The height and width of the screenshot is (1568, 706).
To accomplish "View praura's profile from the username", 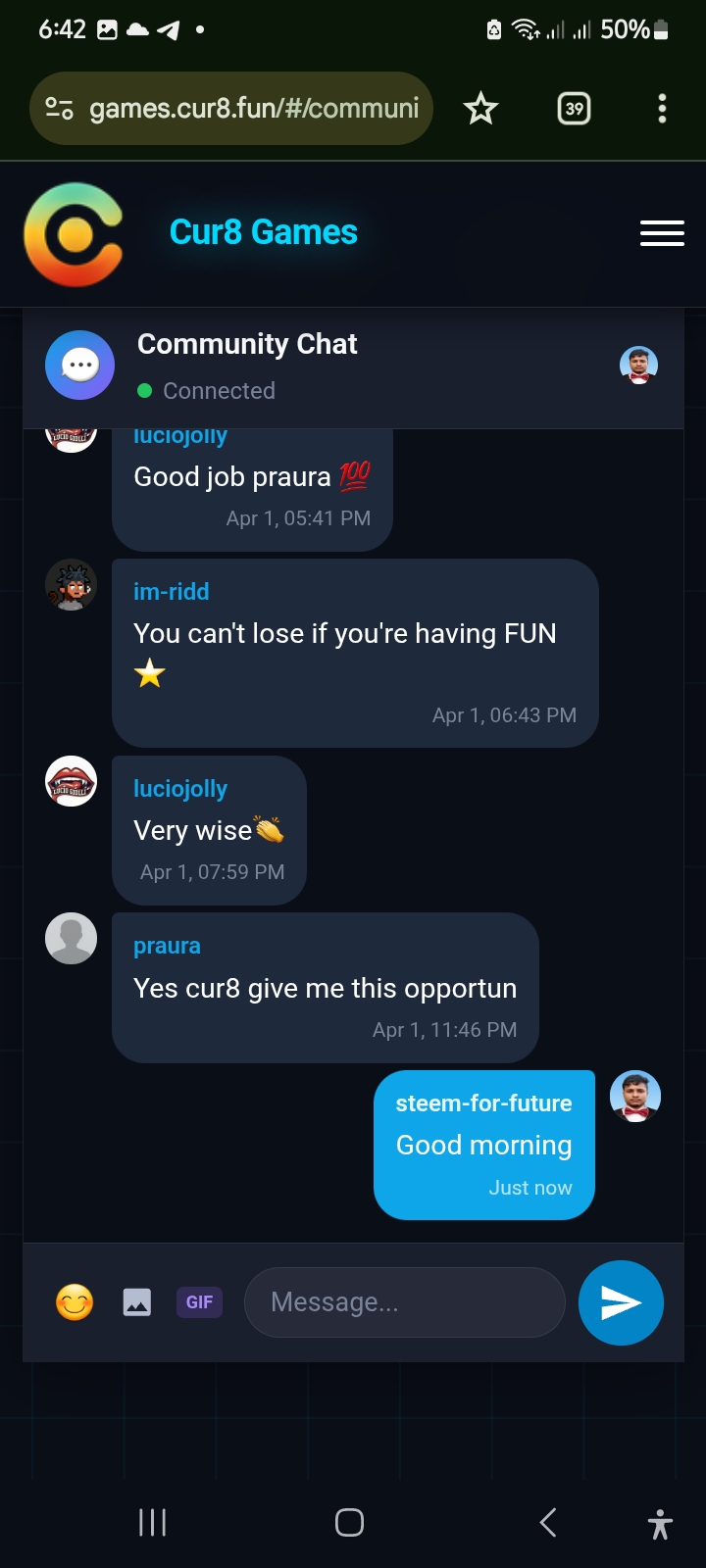I will click(167, 946).
